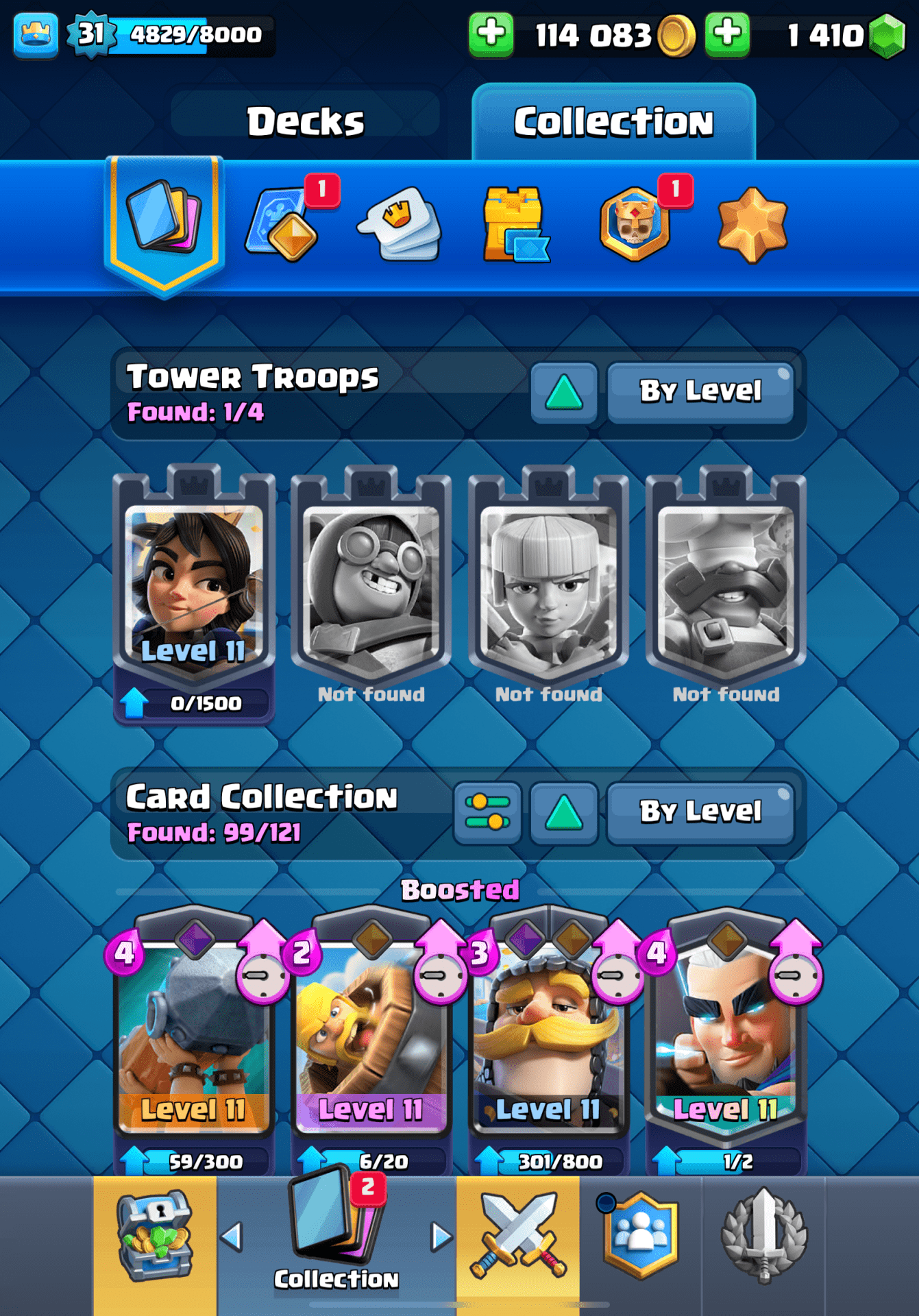Toggle Card Collection sort direction arrow
Image resolution: width=919 pixels, height=1316 pixels.
coord(563,812)
